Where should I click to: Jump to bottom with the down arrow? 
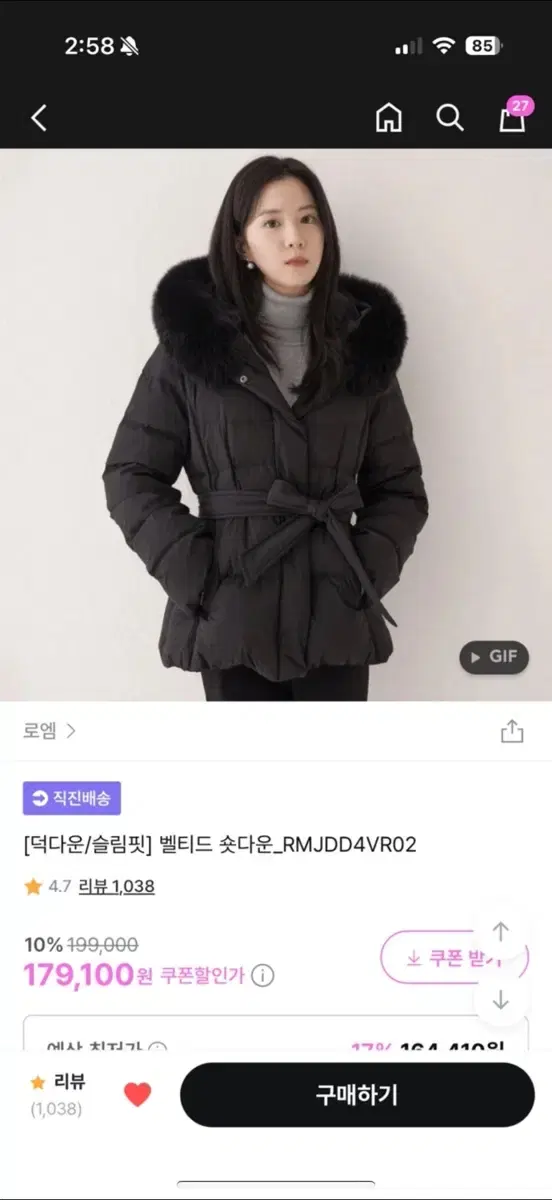(x=501, y=1000)
